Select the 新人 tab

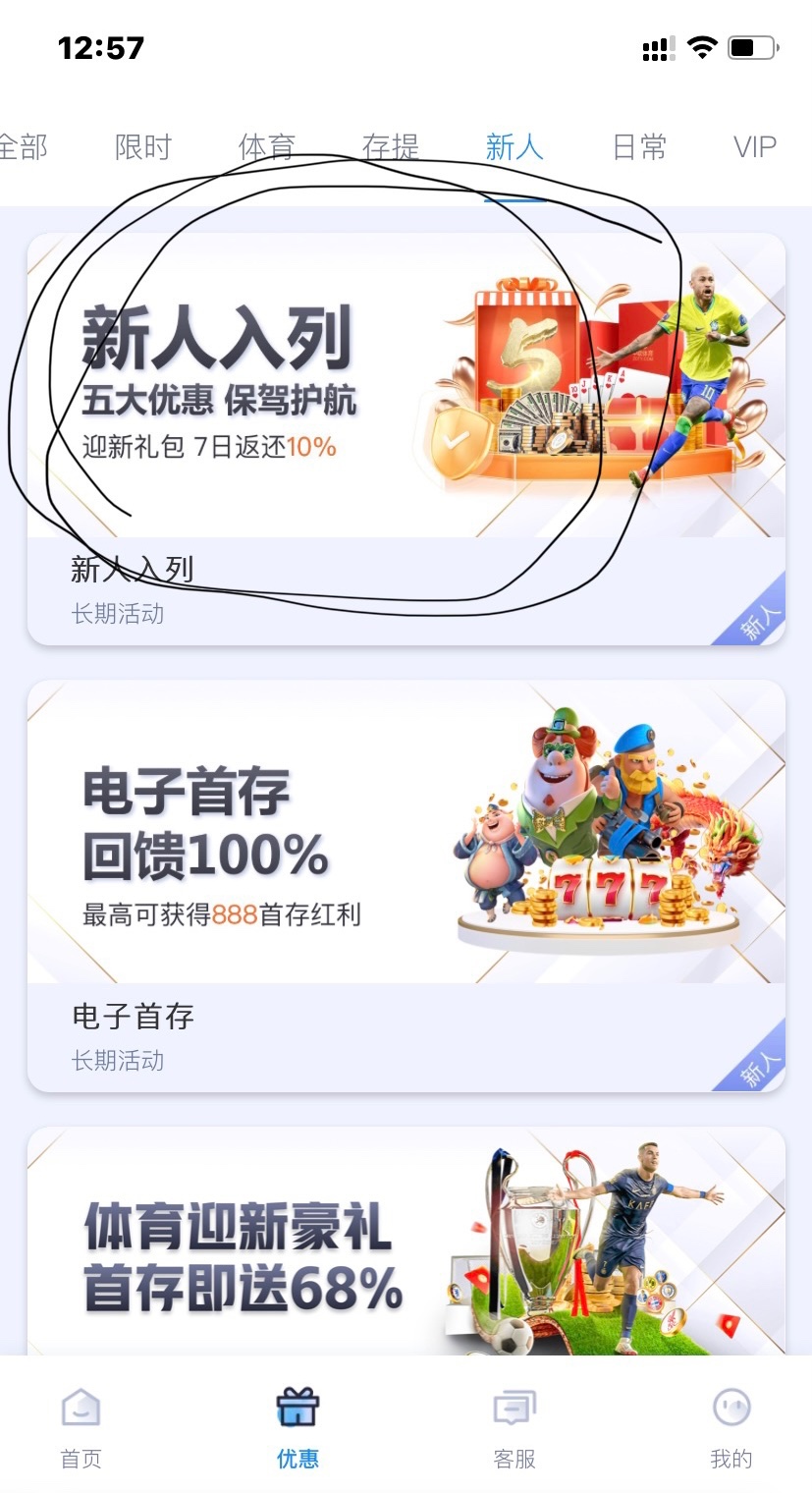(514, 147)
